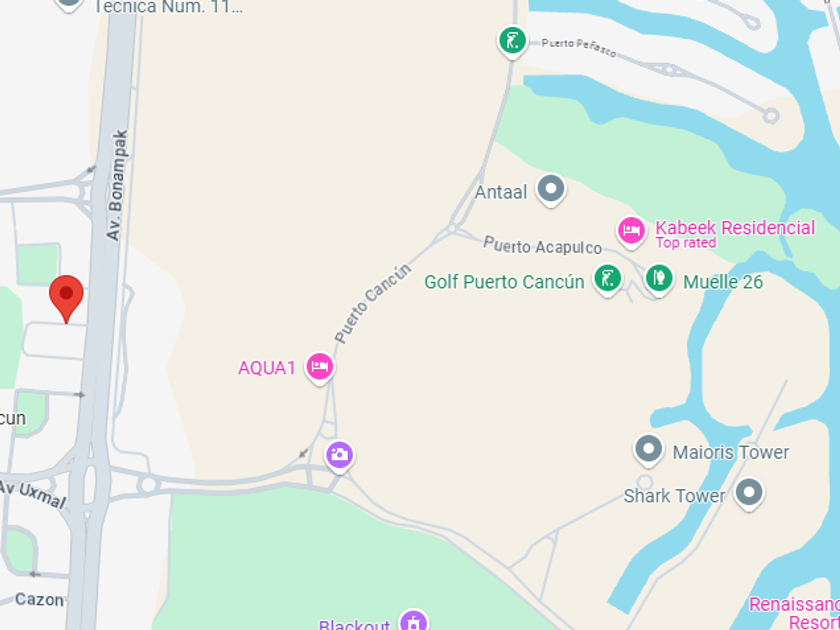
Task: Tap the purple camera attraction marker
Action: [x=339, y=456]
